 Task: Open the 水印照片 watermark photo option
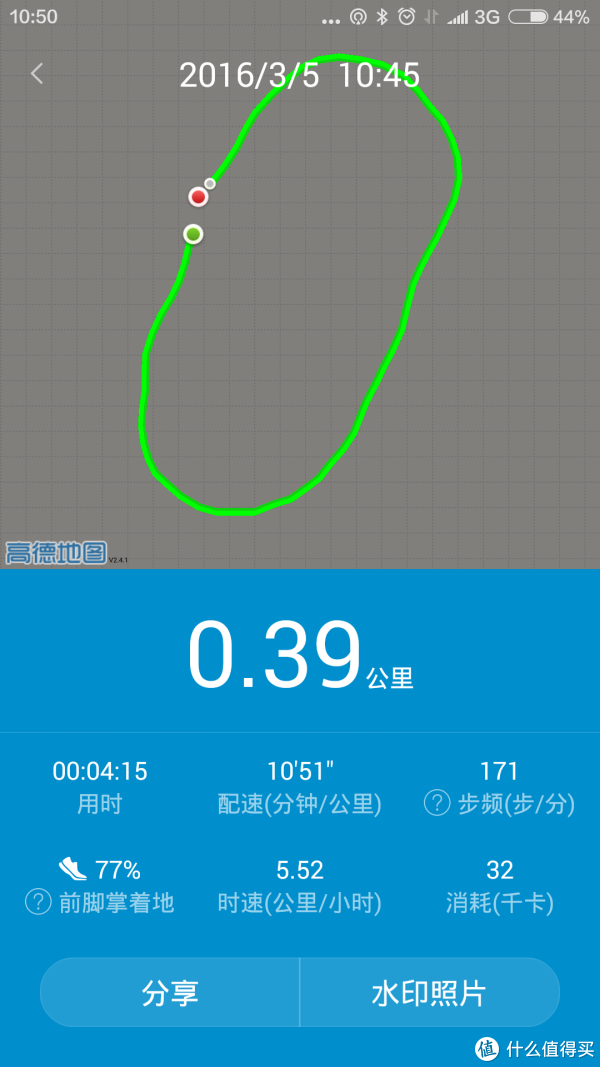tap(430, 993)
